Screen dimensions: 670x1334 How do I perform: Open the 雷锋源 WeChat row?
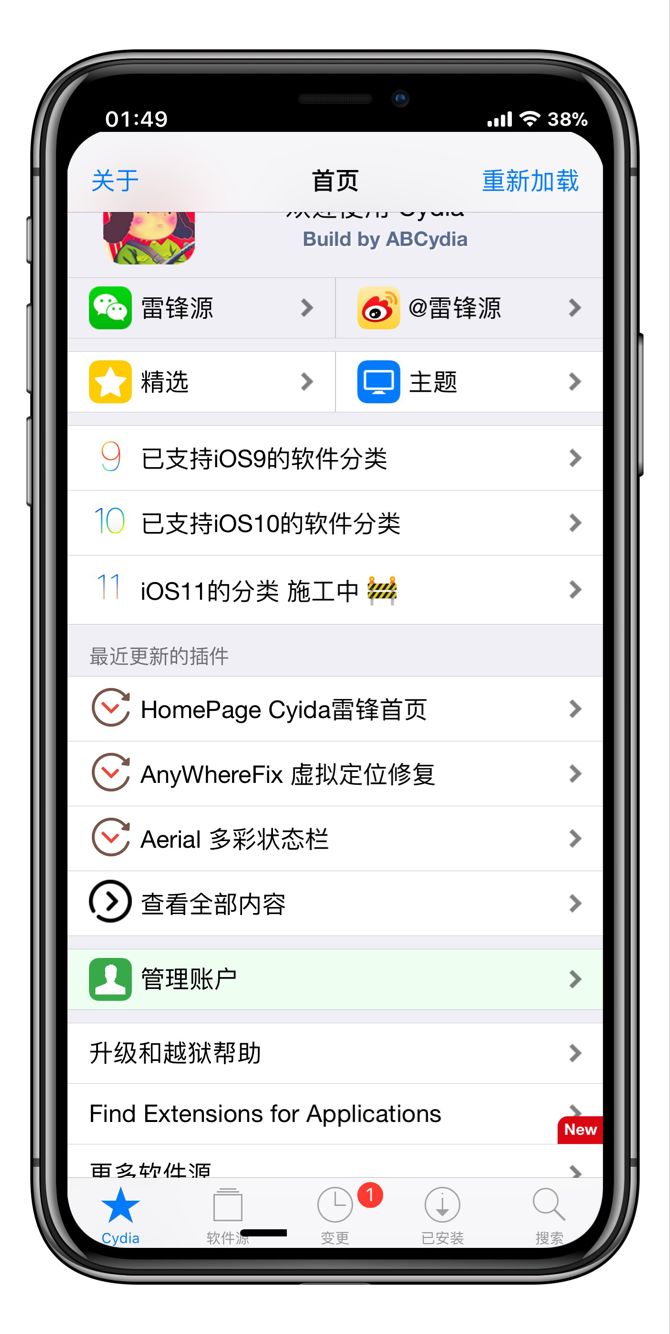200,308
